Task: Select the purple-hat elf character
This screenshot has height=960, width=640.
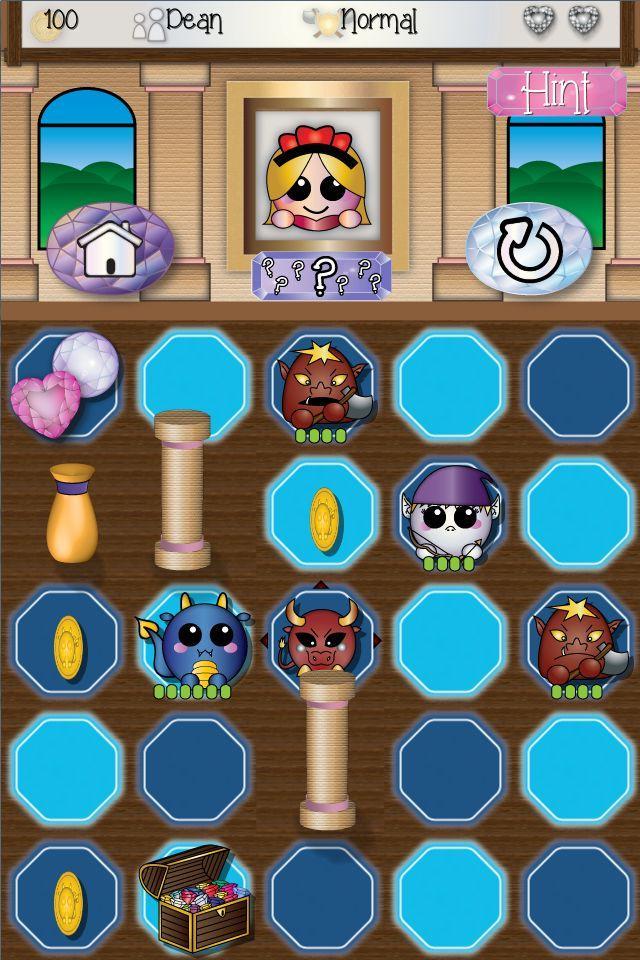Action: 448,515
